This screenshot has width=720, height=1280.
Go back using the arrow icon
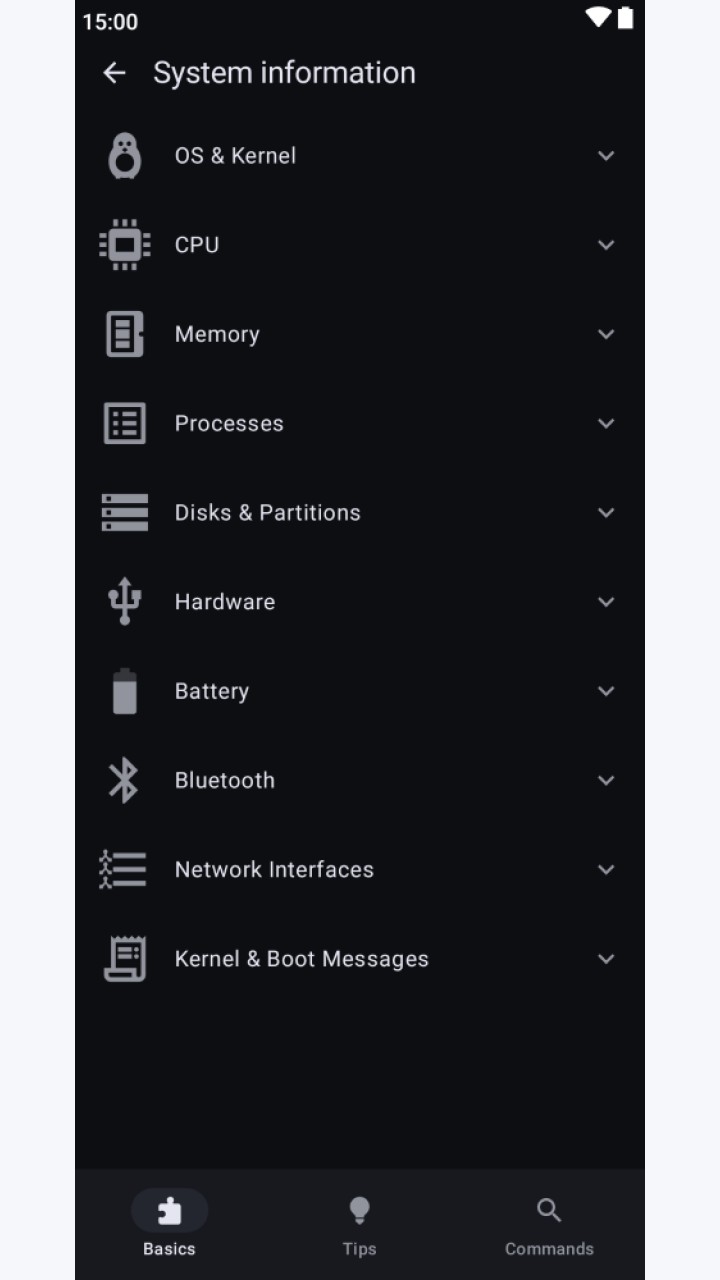pos(114,72)
